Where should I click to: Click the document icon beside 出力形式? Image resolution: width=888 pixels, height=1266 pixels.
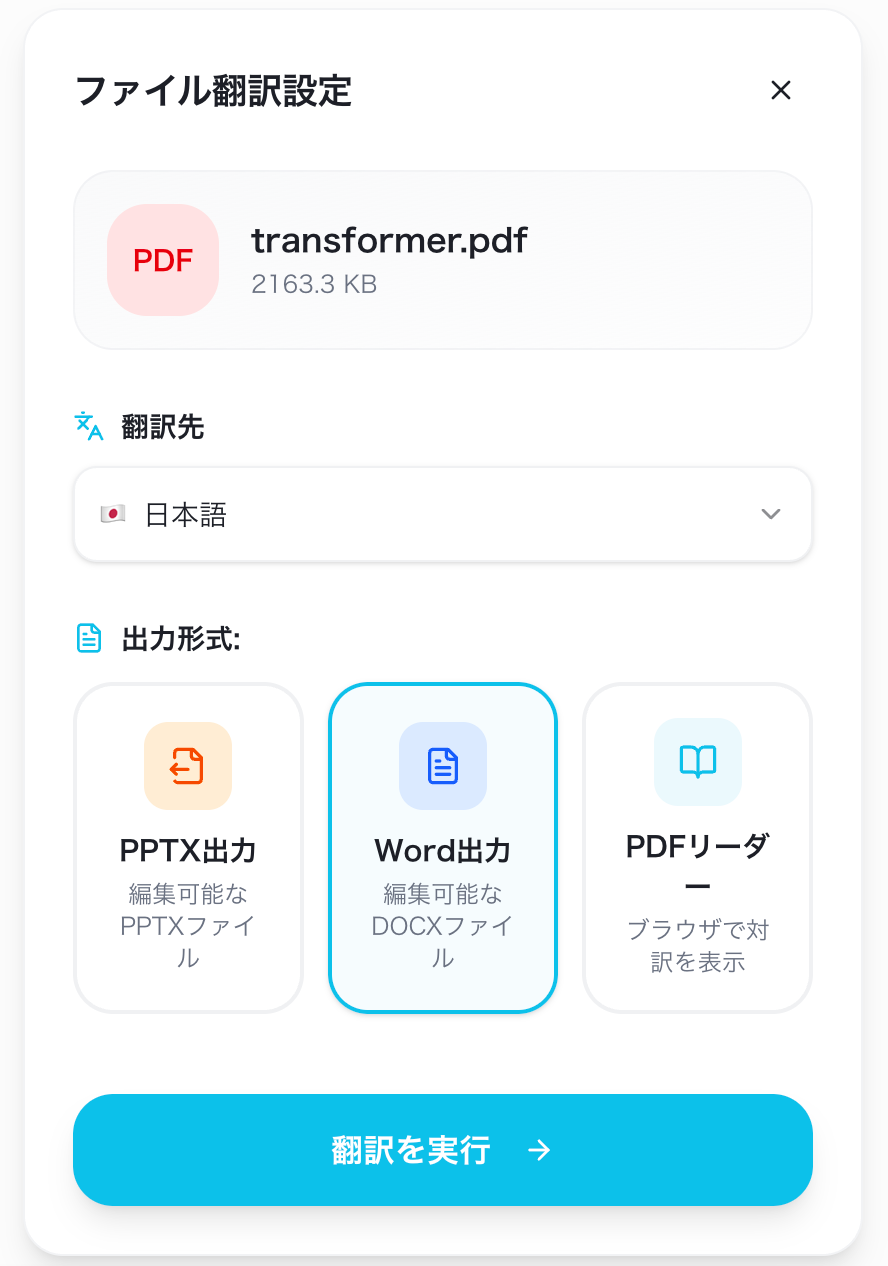click(89, 637)
